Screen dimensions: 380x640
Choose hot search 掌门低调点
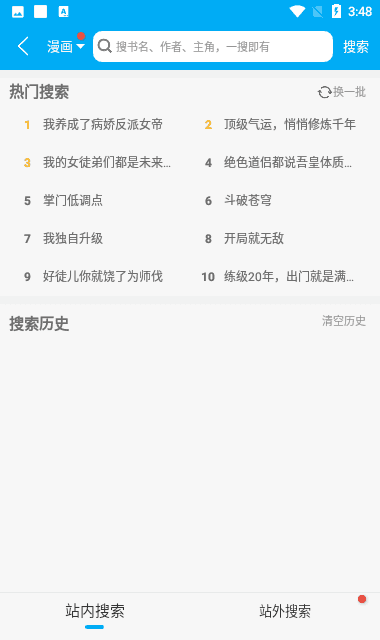[73, 200]
